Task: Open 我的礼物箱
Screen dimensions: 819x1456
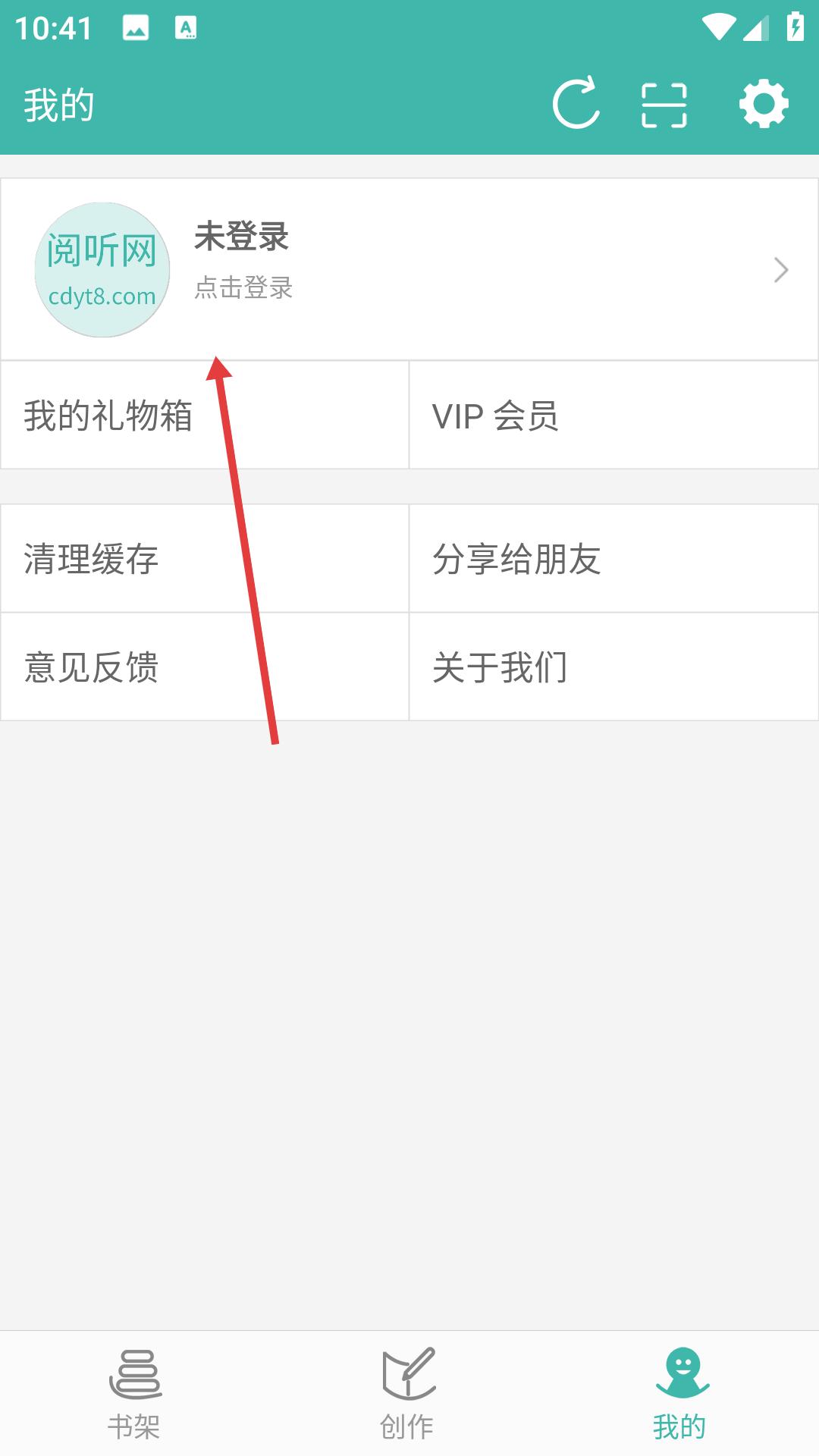Action: point(205,416)
